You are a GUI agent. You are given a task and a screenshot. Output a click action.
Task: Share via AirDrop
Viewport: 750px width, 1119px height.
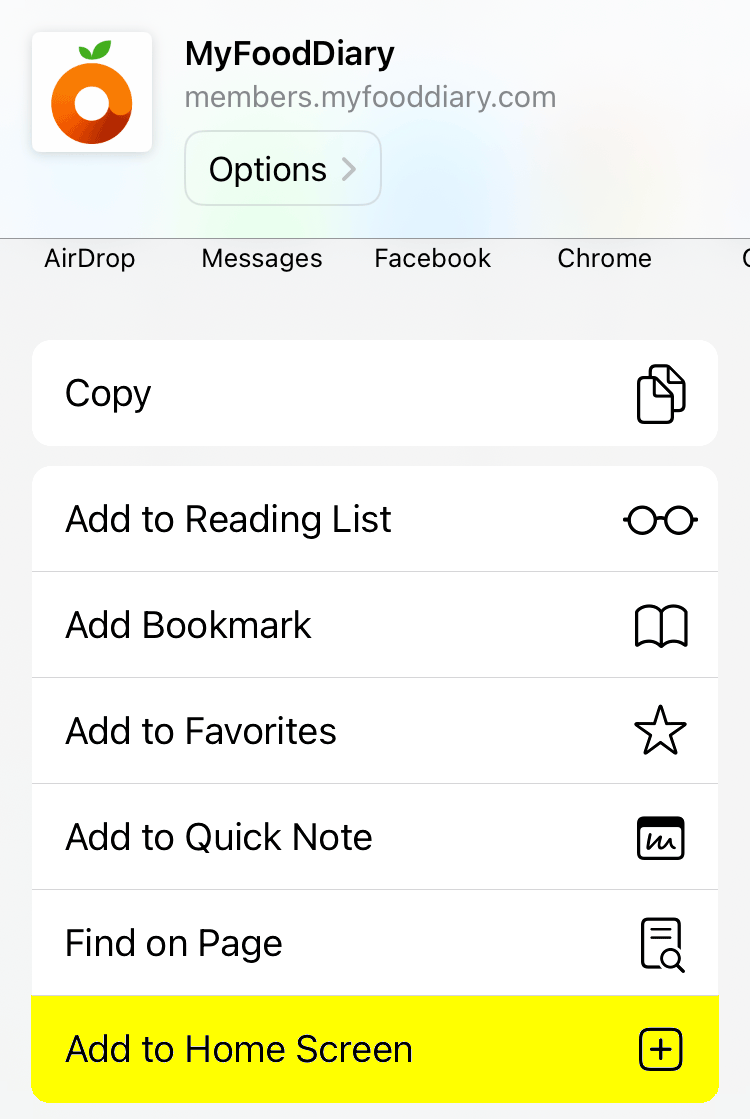[x=90, y=258]
